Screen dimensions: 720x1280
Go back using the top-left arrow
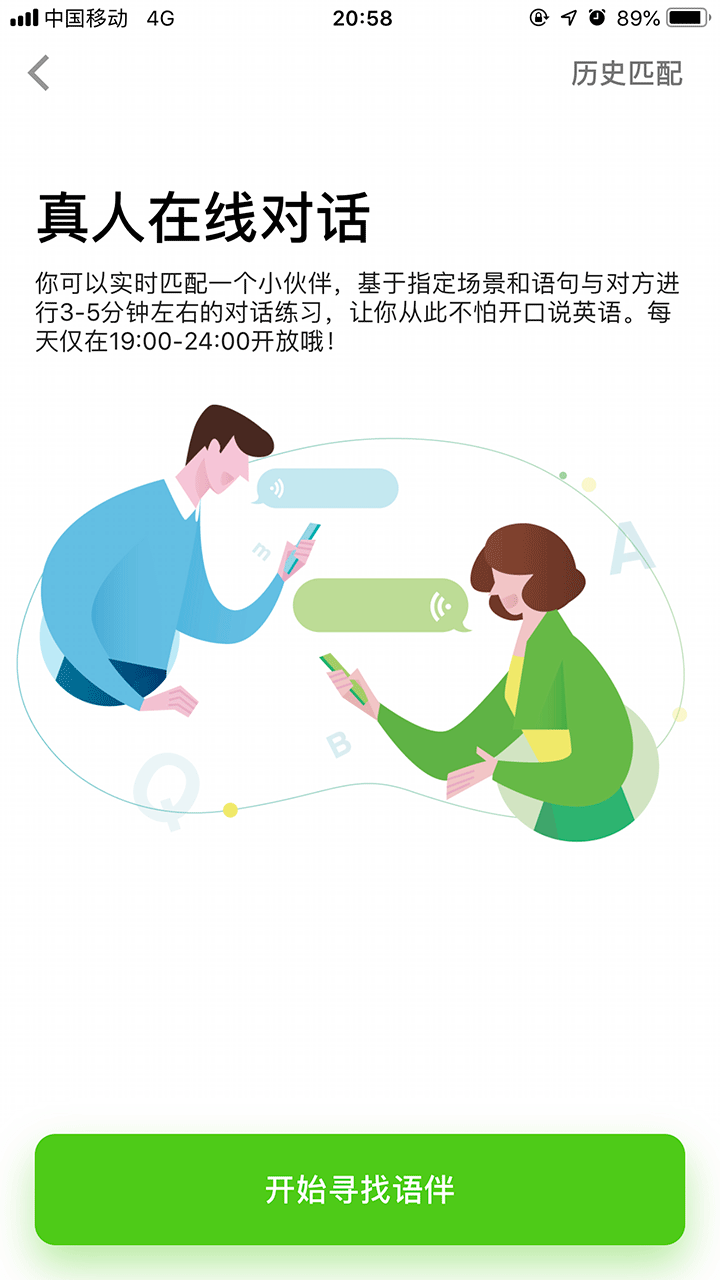(x=39, y=73)
